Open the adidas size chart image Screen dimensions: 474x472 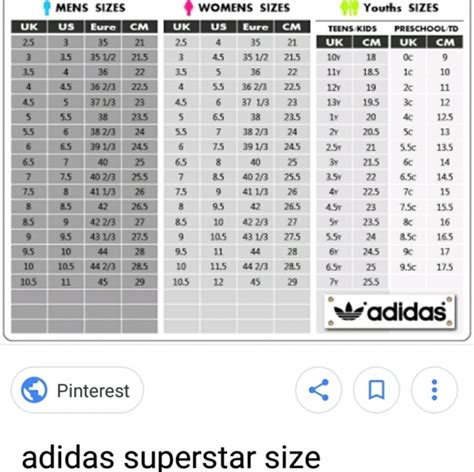coord(237,170)
